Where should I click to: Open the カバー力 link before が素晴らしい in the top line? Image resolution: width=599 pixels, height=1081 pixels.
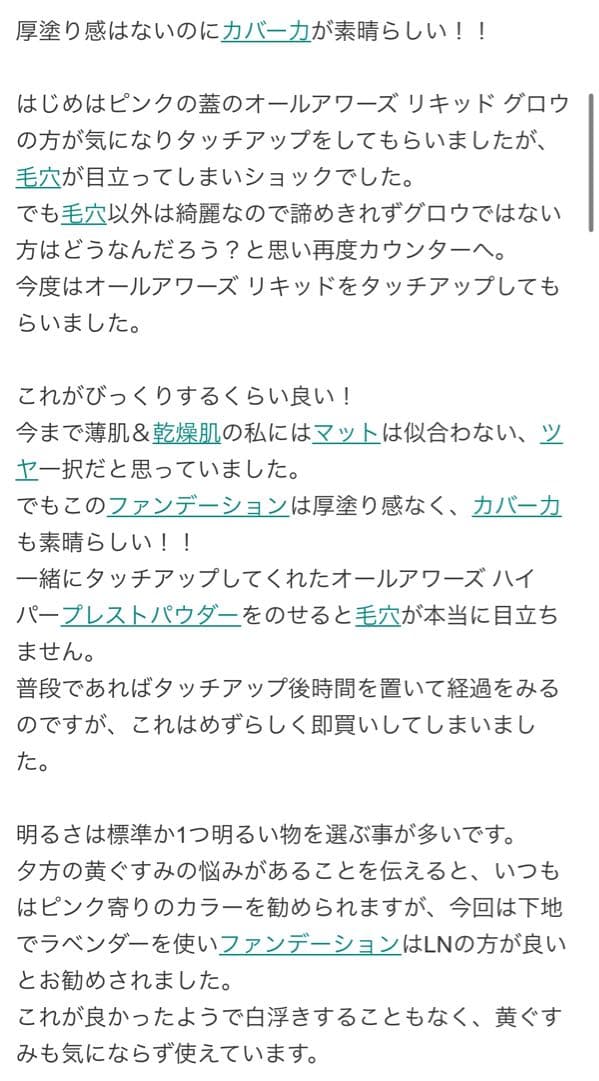[266, 32]
